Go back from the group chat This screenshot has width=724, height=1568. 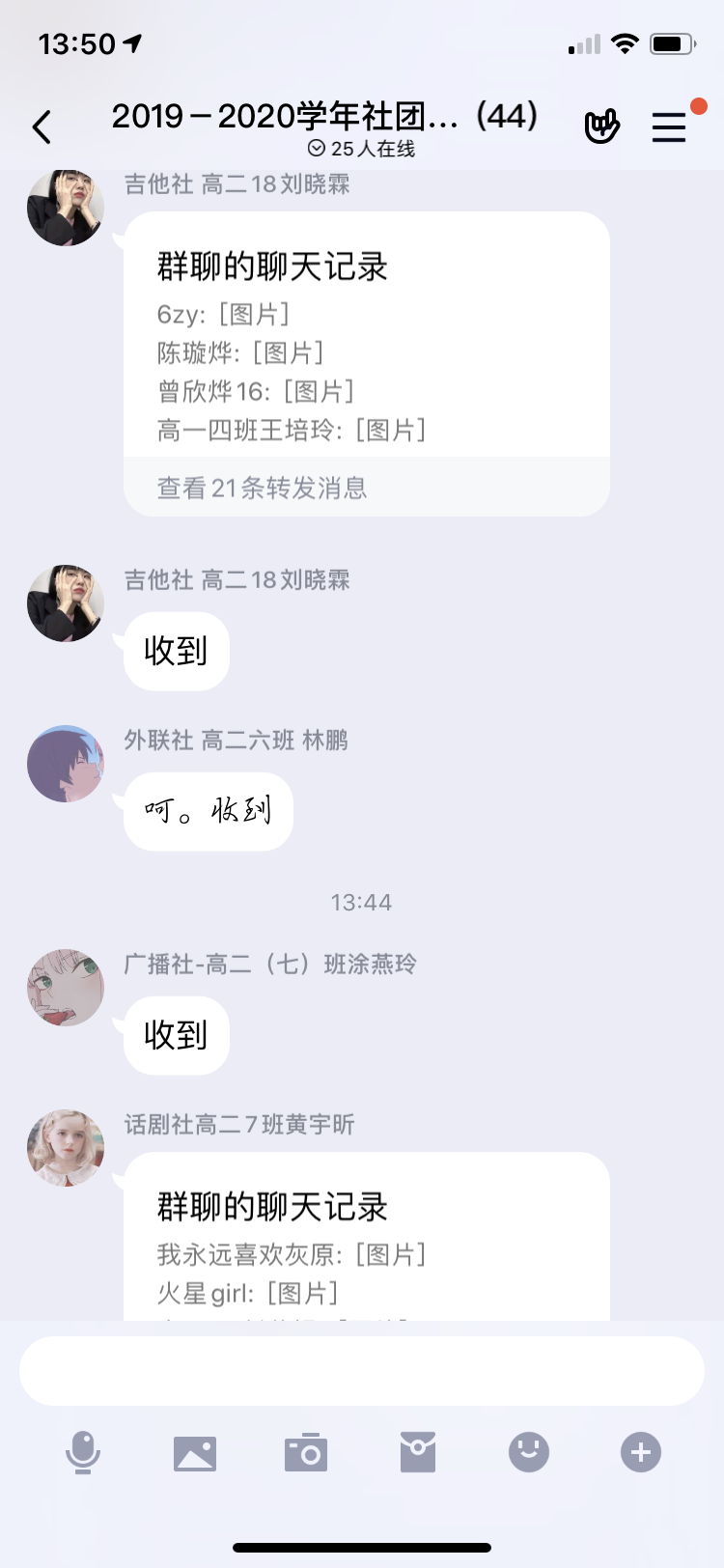[42, 127]
